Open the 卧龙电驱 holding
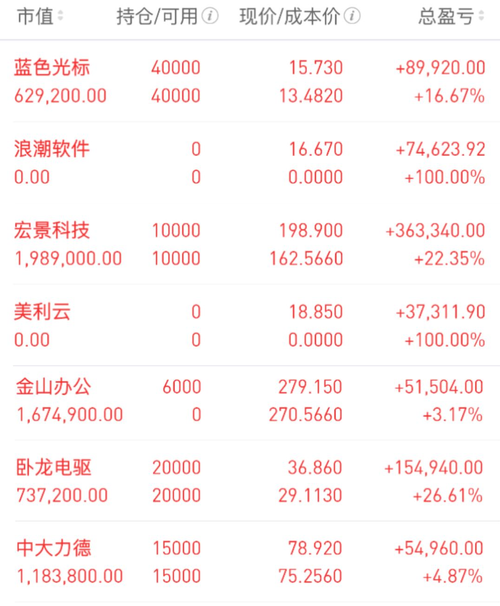This screenshot has width=500, height=606. [x=250, y=481]
